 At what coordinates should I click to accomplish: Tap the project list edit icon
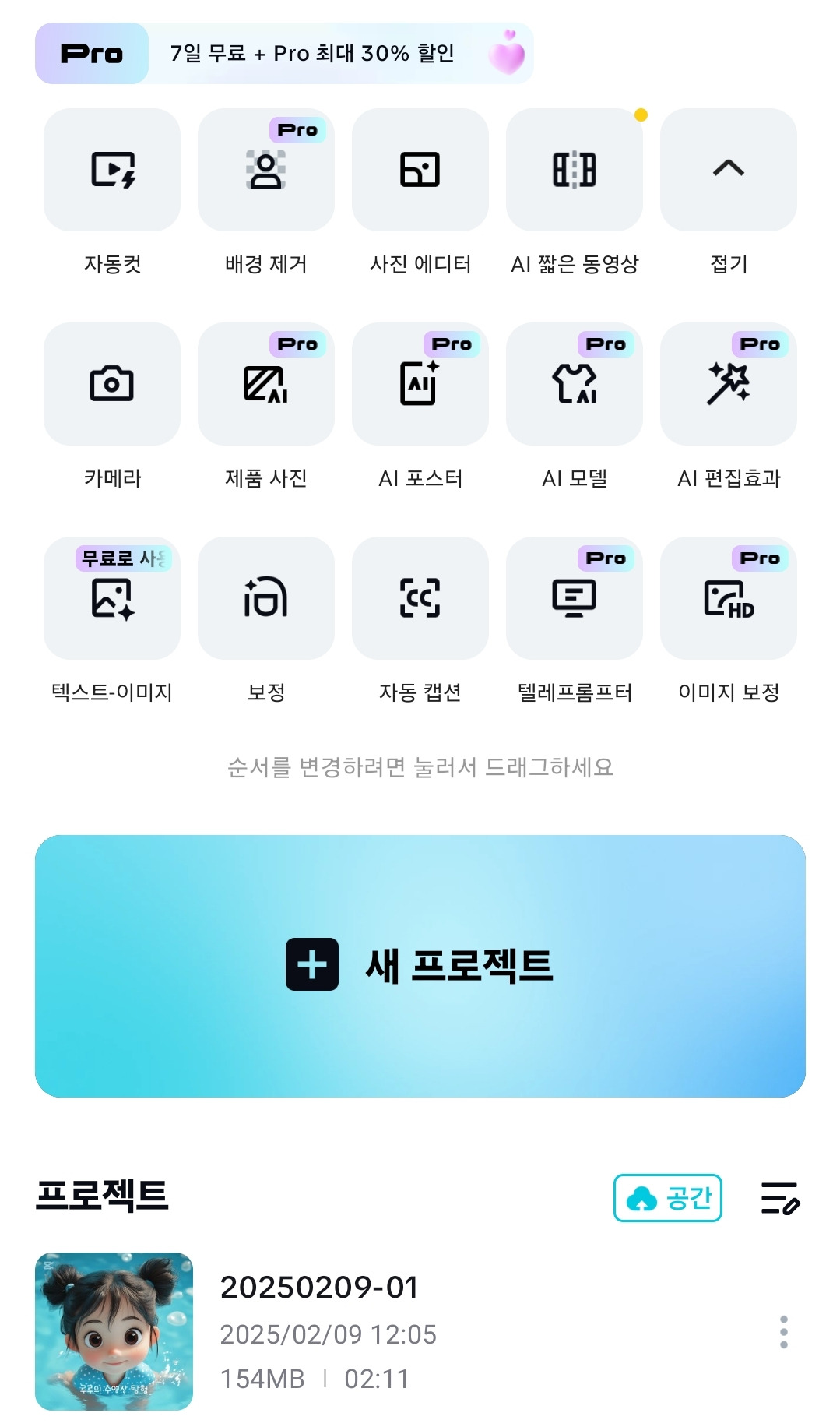point(780,1198)
